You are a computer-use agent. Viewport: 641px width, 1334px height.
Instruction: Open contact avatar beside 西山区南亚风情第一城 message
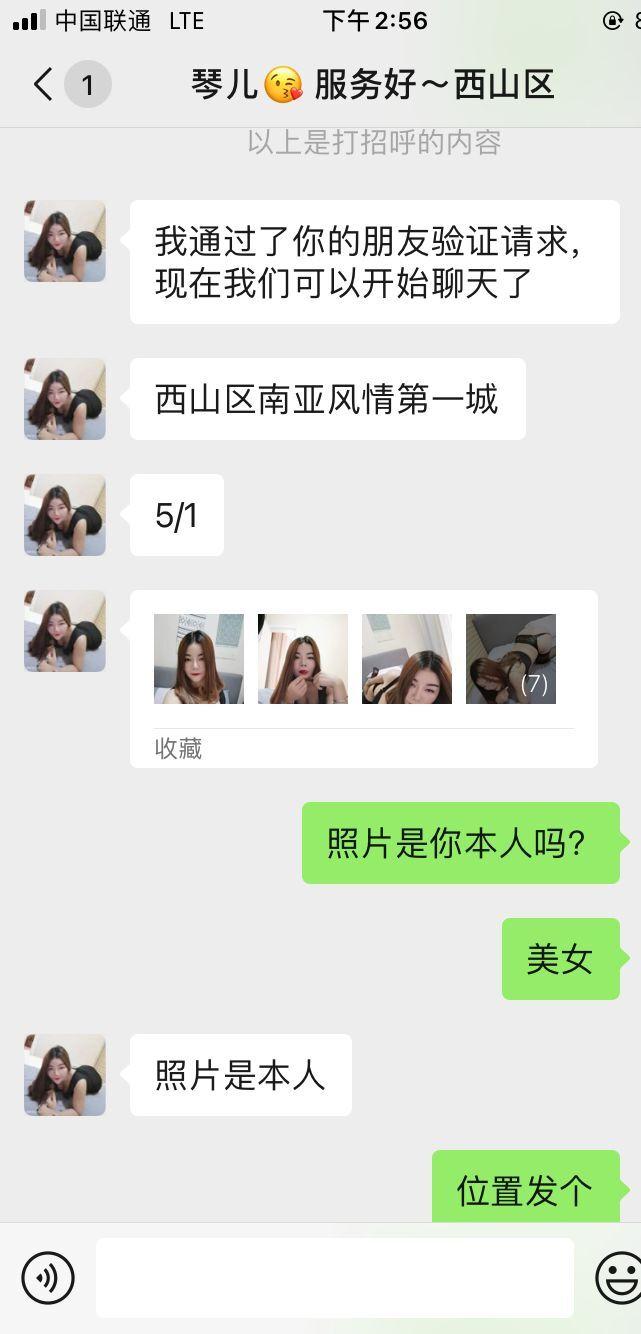65,399
